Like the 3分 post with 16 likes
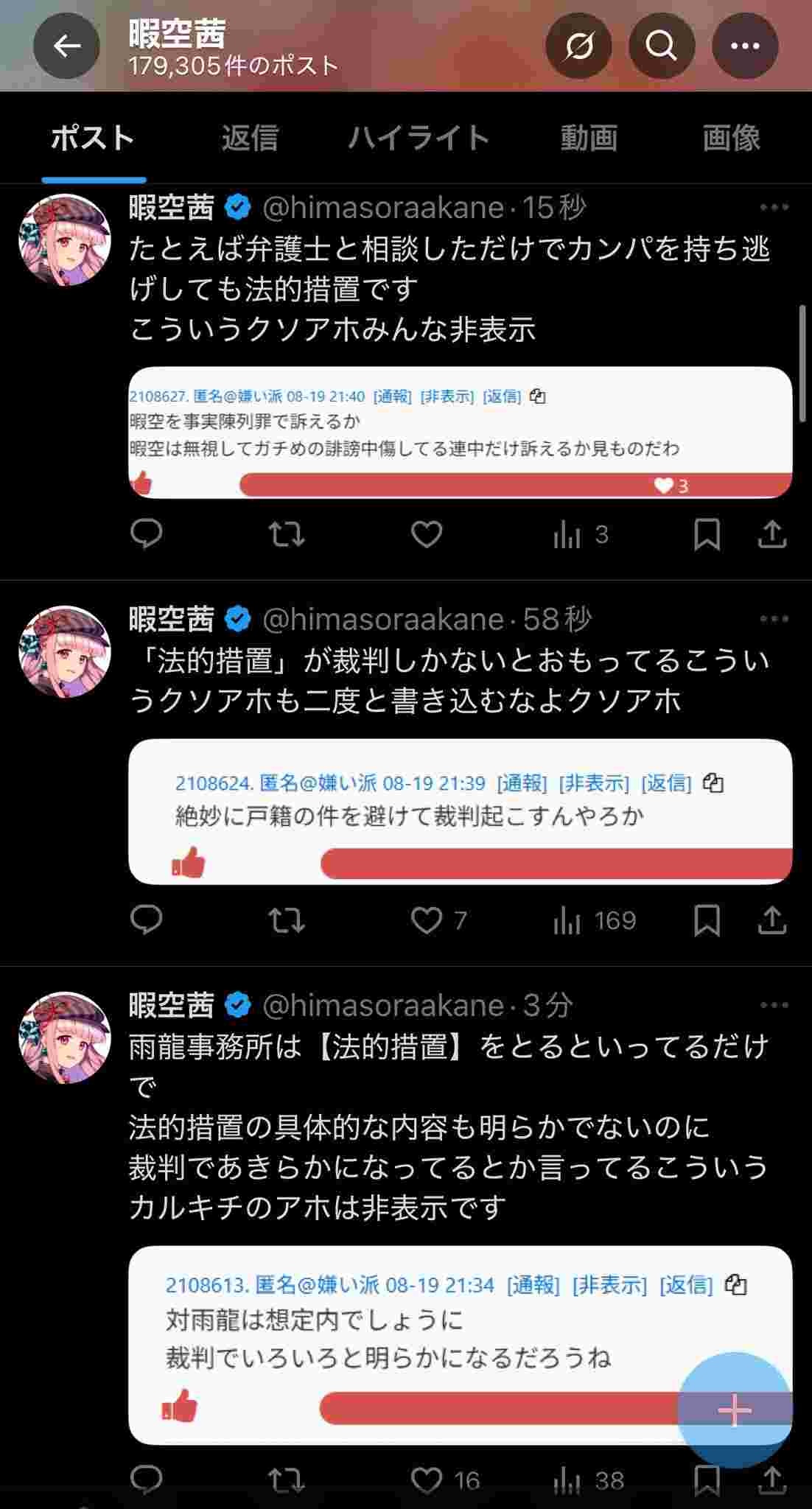The width and height of the screenshot is (812, 1509). pos(426,1480)
